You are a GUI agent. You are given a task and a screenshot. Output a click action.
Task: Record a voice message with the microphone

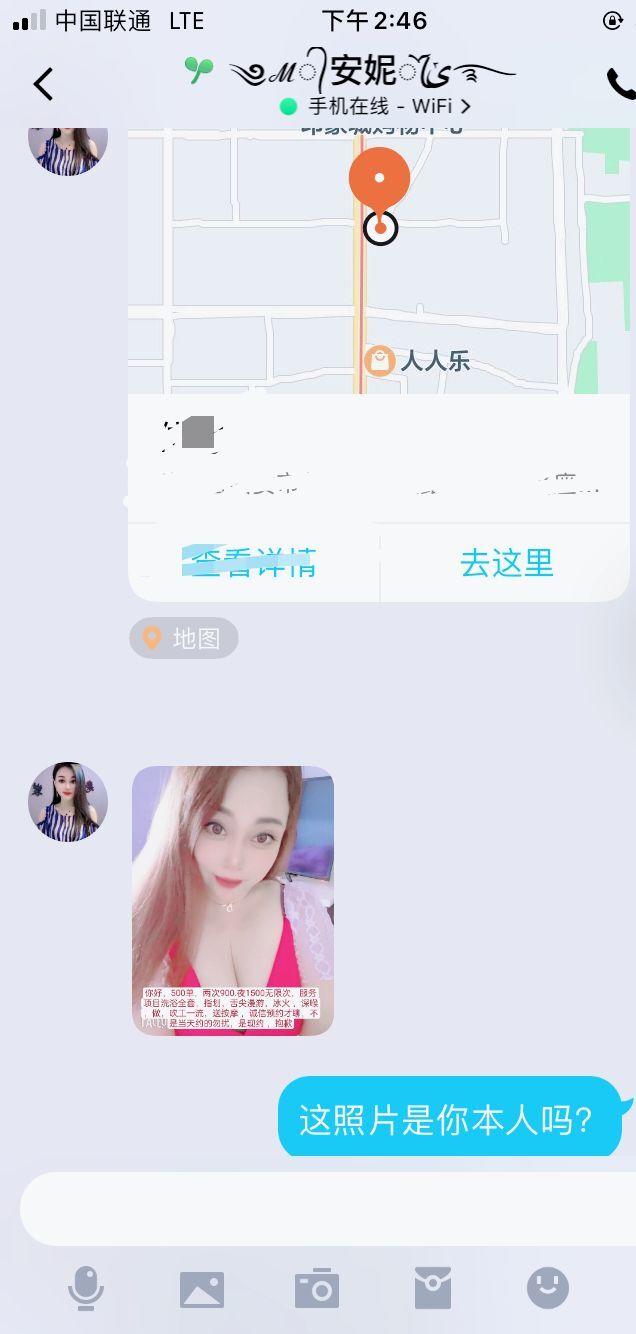pyautogui.click(x=86, y=1288)
